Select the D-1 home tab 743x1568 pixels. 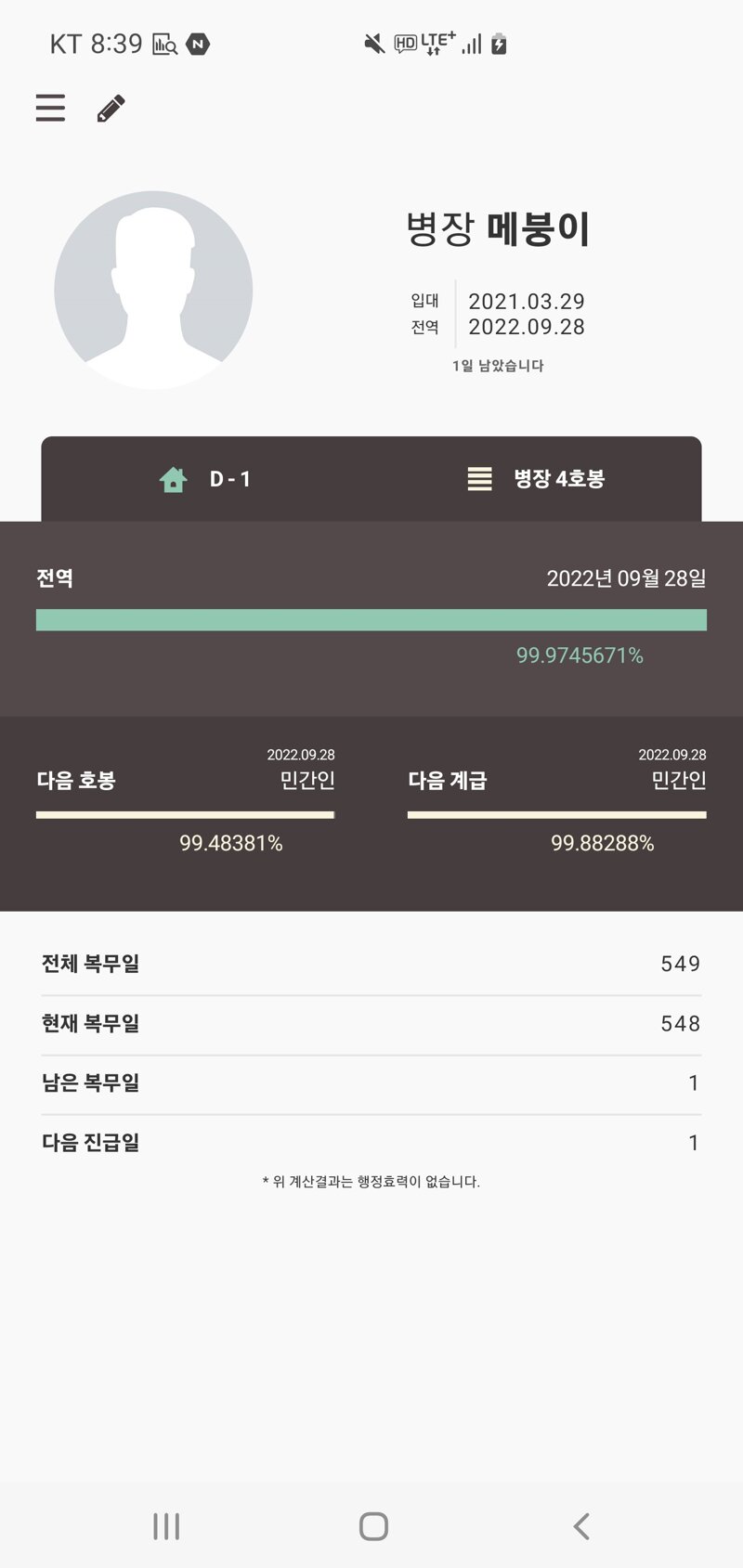(205, 479)
